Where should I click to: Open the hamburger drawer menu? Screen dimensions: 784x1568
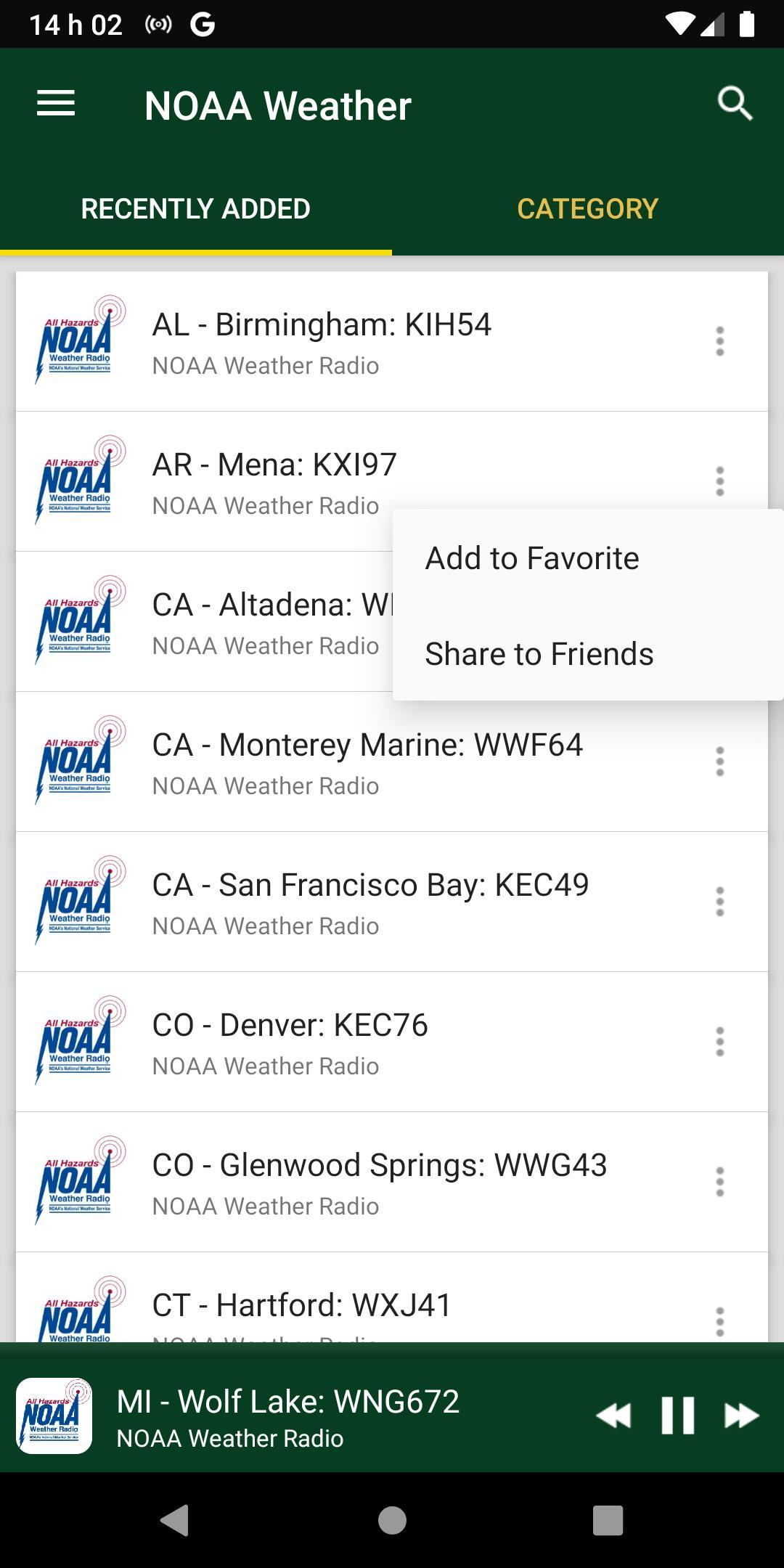tap(56, 104)
